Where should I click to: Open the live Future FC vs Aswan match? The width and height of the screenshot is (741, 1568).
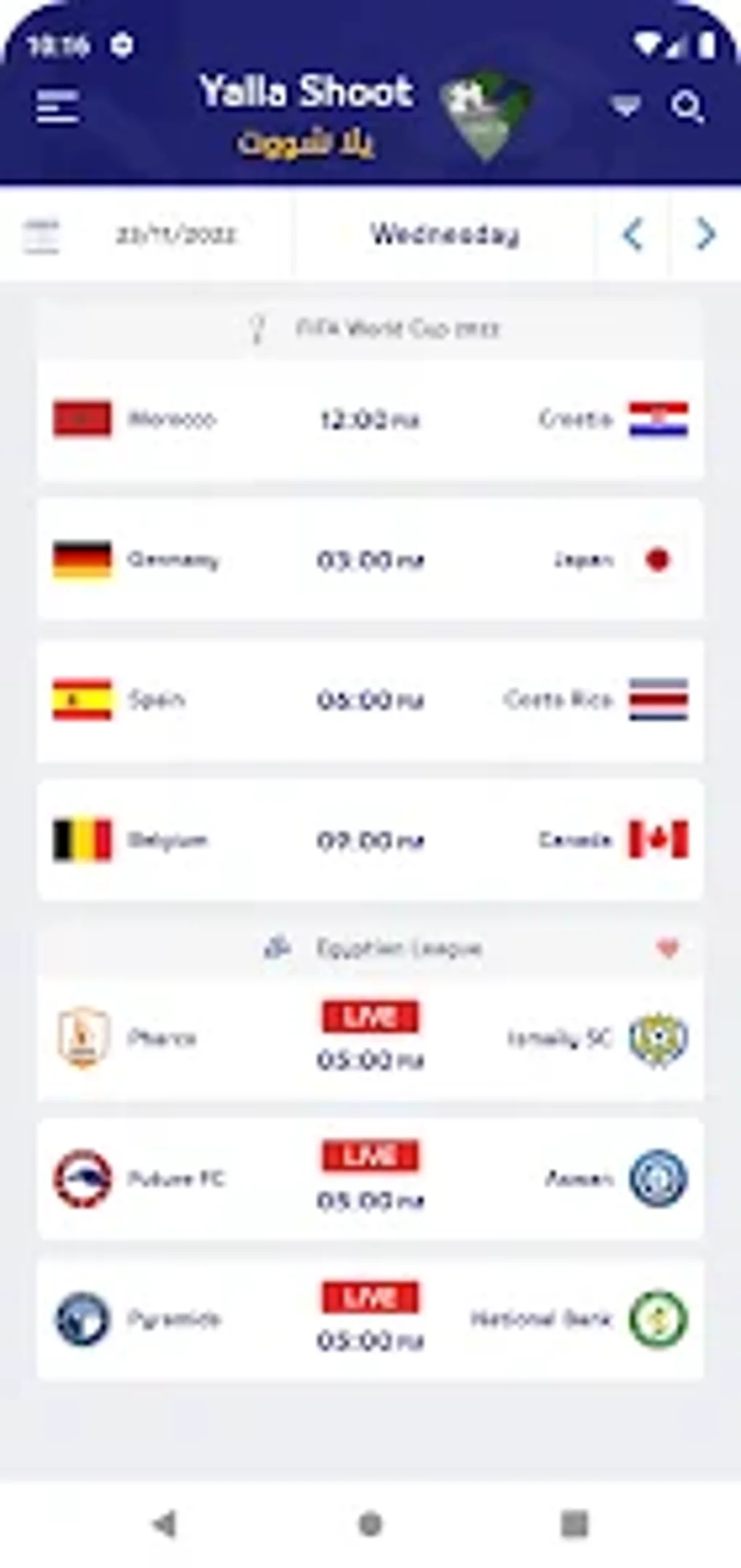click(370, 1179)
